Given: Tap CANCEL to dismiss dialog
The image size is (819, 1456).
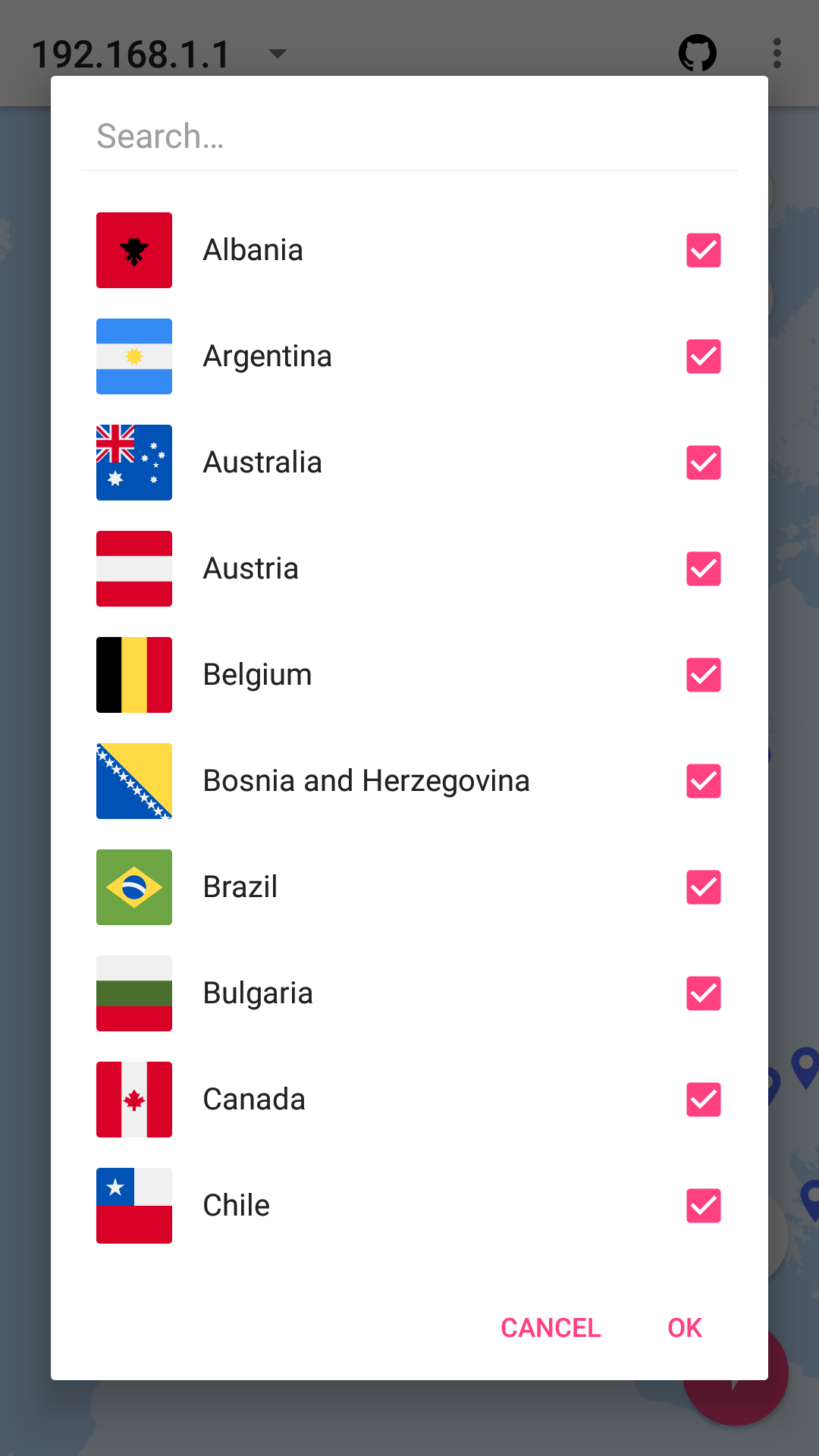Looking at the screenshot, I should point(551,1328).
